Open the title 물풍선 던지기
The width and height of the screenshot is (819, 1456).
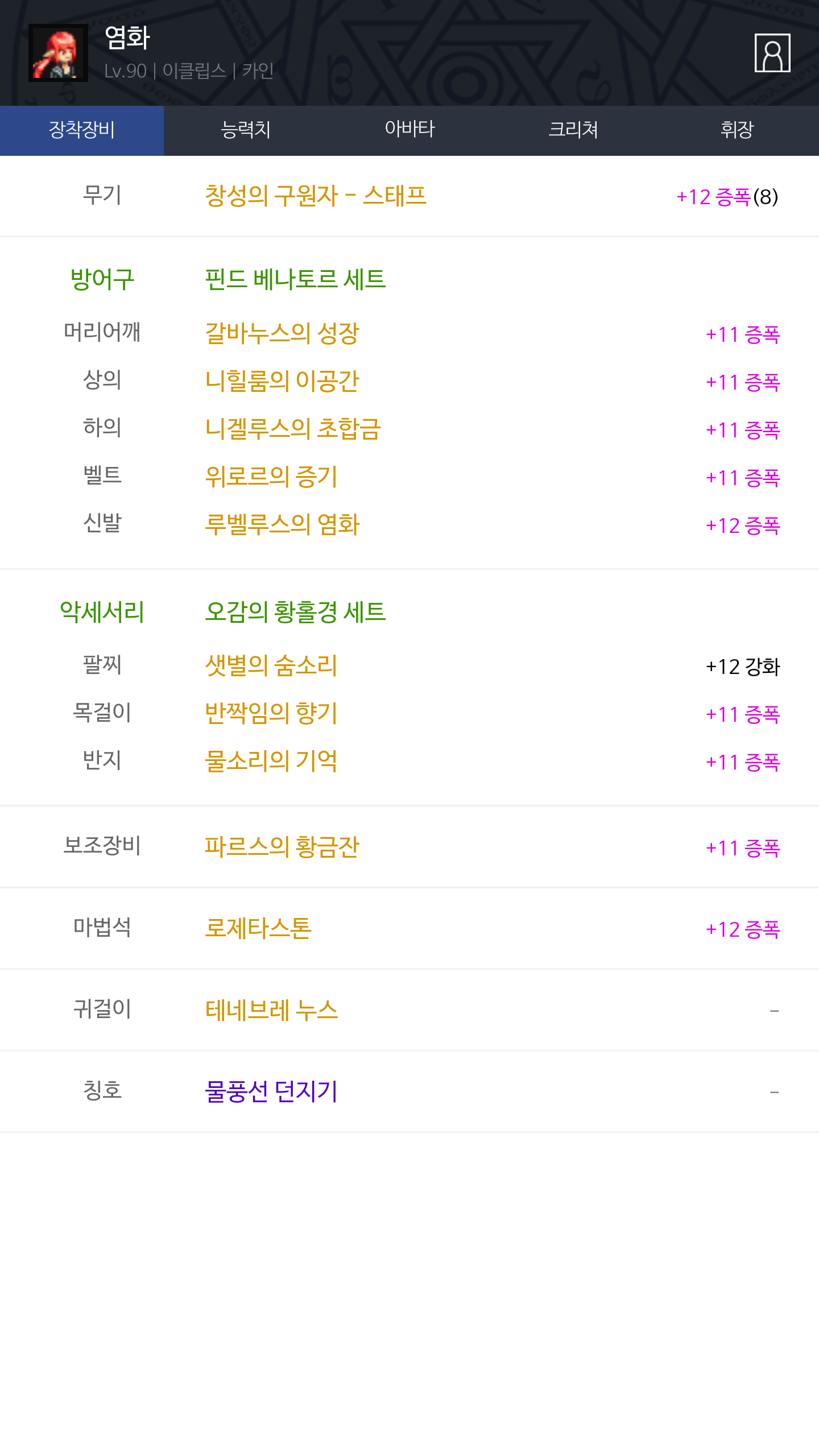(271, 1091)
